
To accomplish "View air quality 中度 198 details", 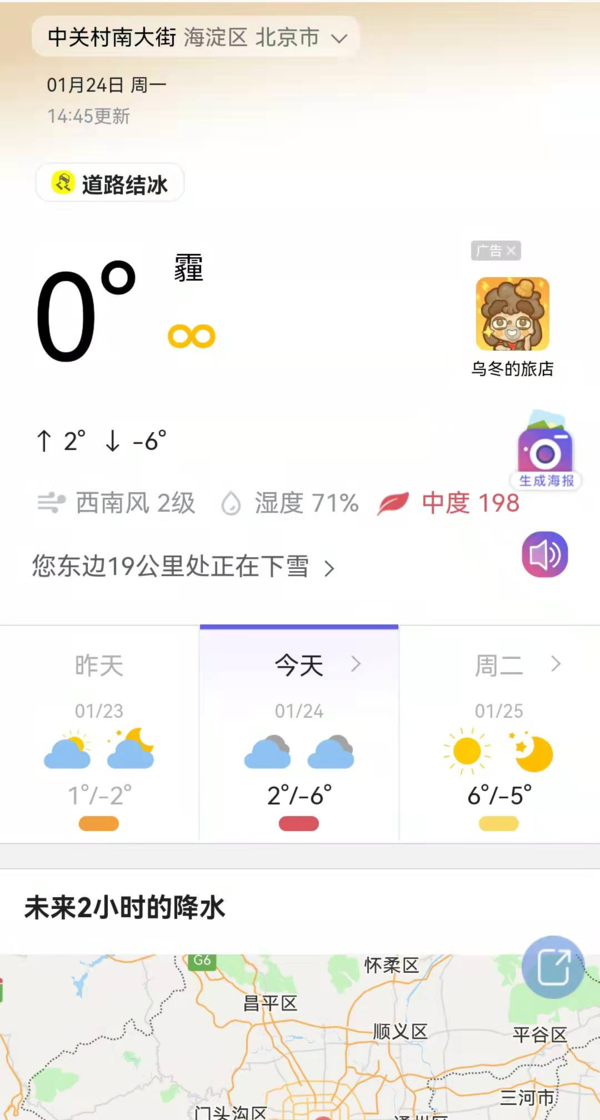I will coord(449,503).
